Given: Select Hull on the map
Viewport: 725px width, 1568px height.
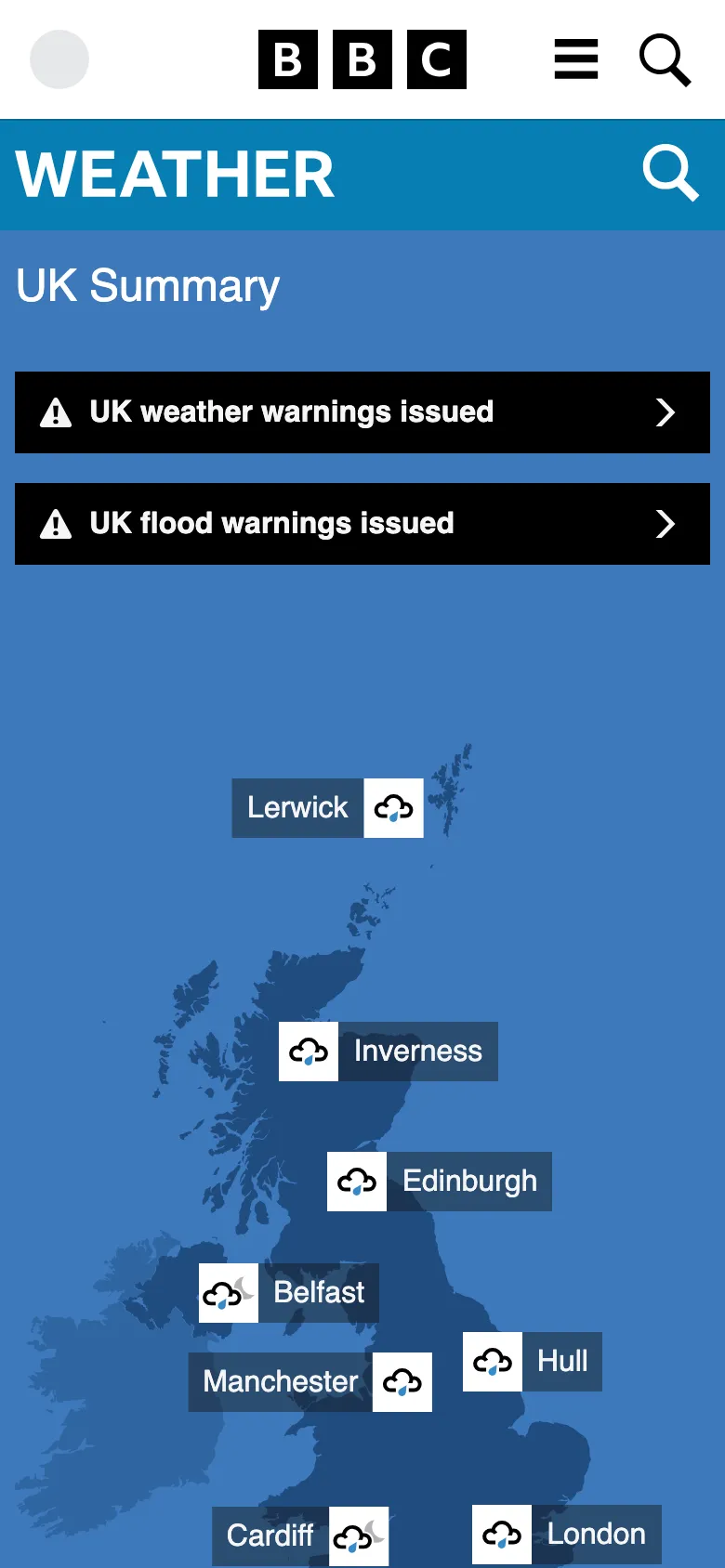Looking at the screenshot, I should 533,1362.
